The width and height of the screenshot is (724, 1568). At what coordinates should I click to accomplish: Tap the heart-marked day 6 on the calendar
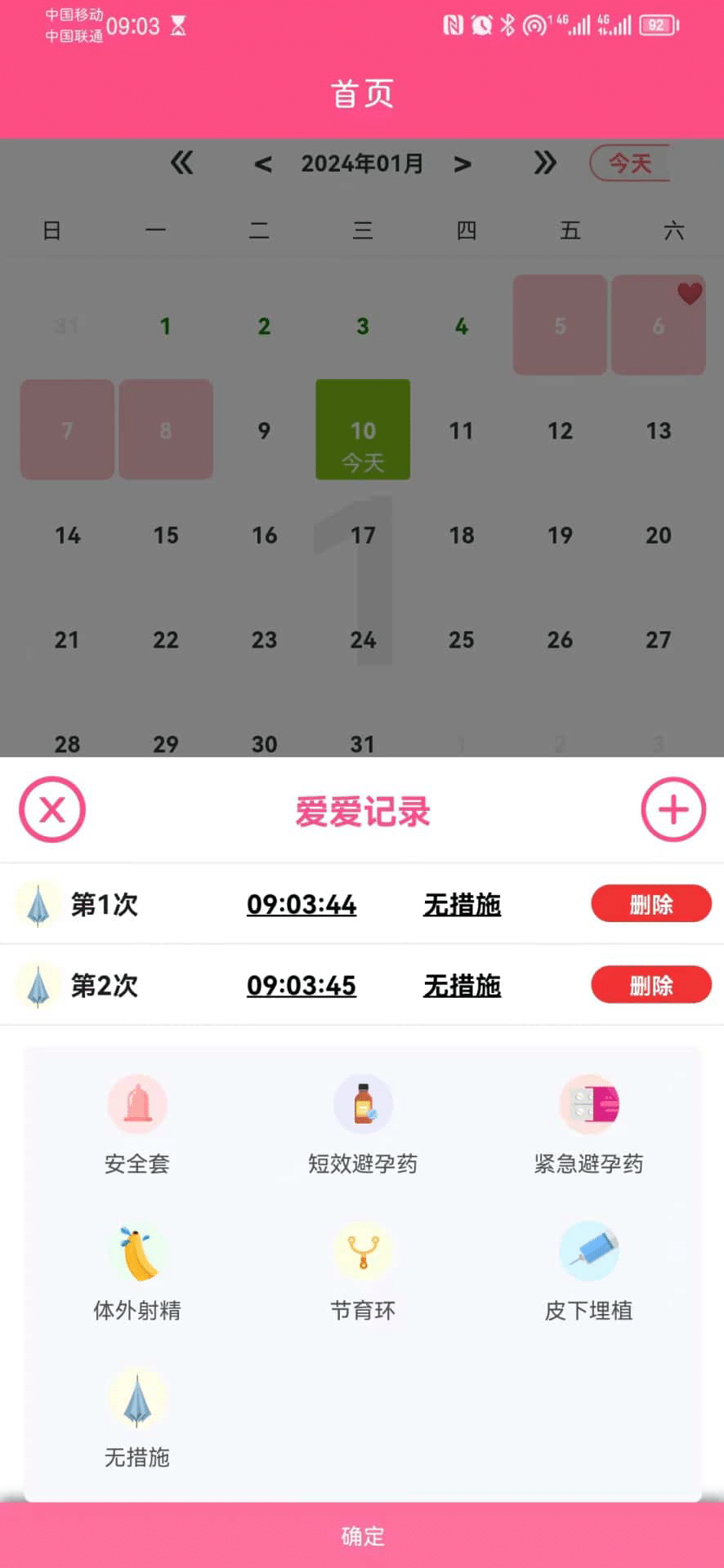[x=658, y=324]
